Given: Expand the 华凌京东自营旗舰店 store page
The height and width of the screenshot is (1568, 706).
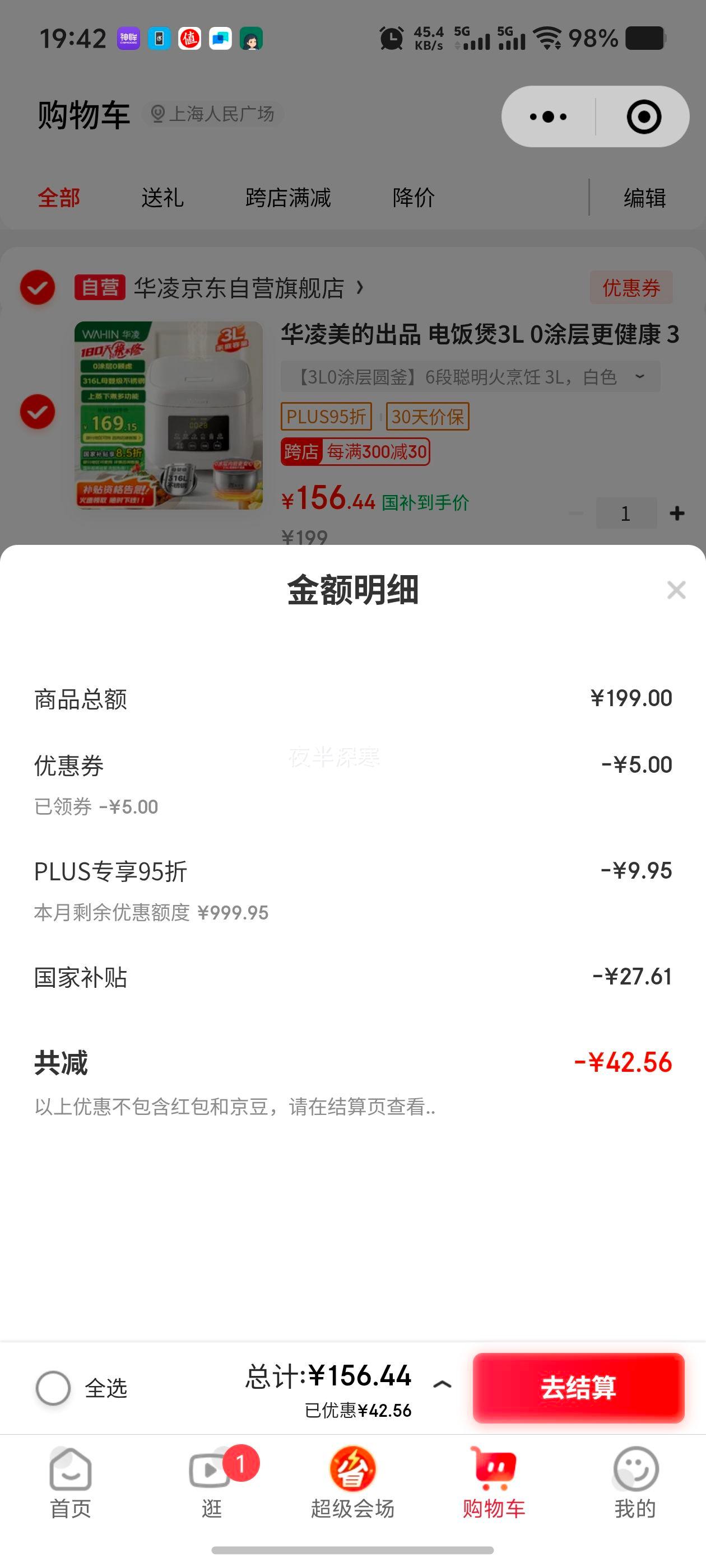Looking at the screenshot, I should [358, 289].
